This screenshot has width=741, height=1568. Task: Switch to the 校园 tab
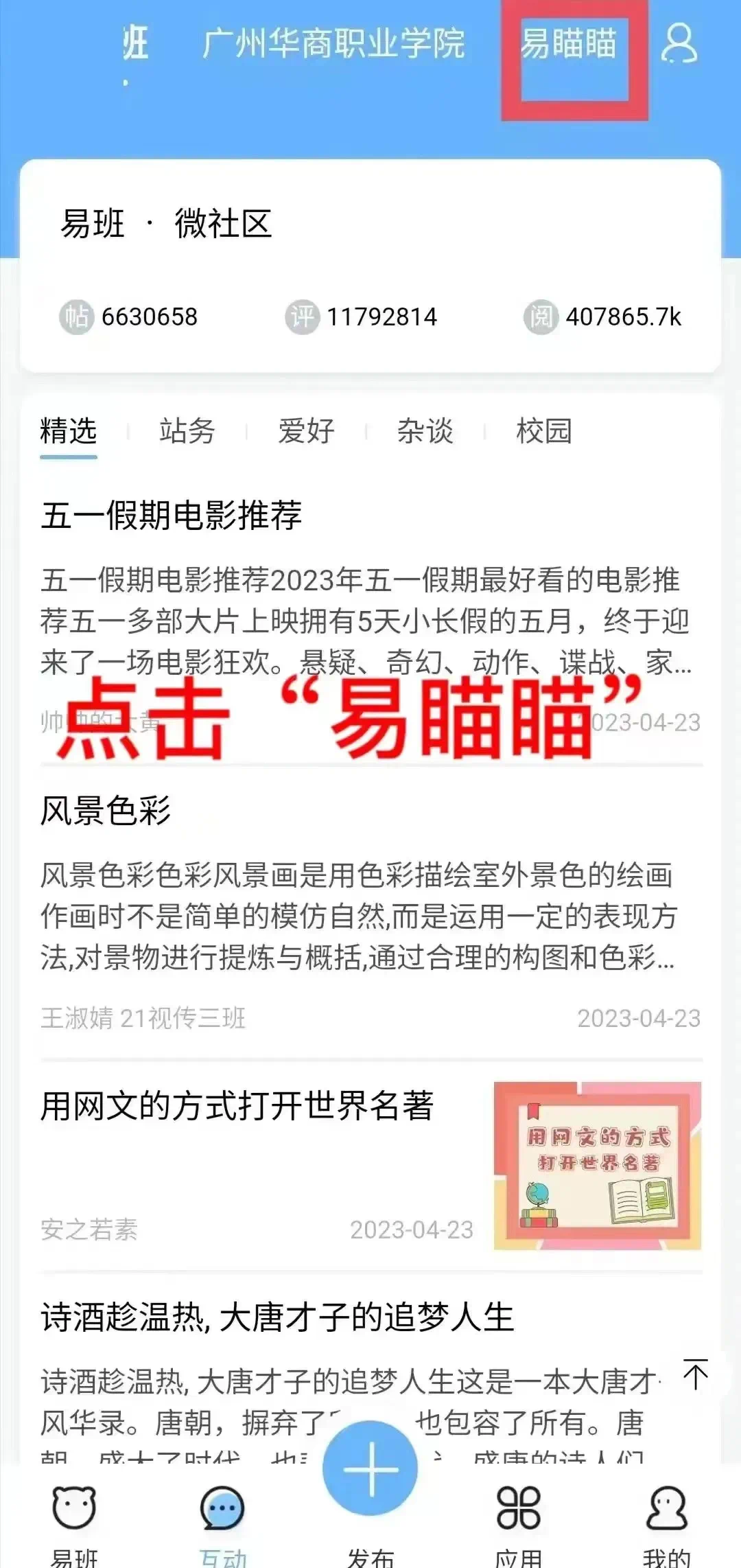pos(544,431)
